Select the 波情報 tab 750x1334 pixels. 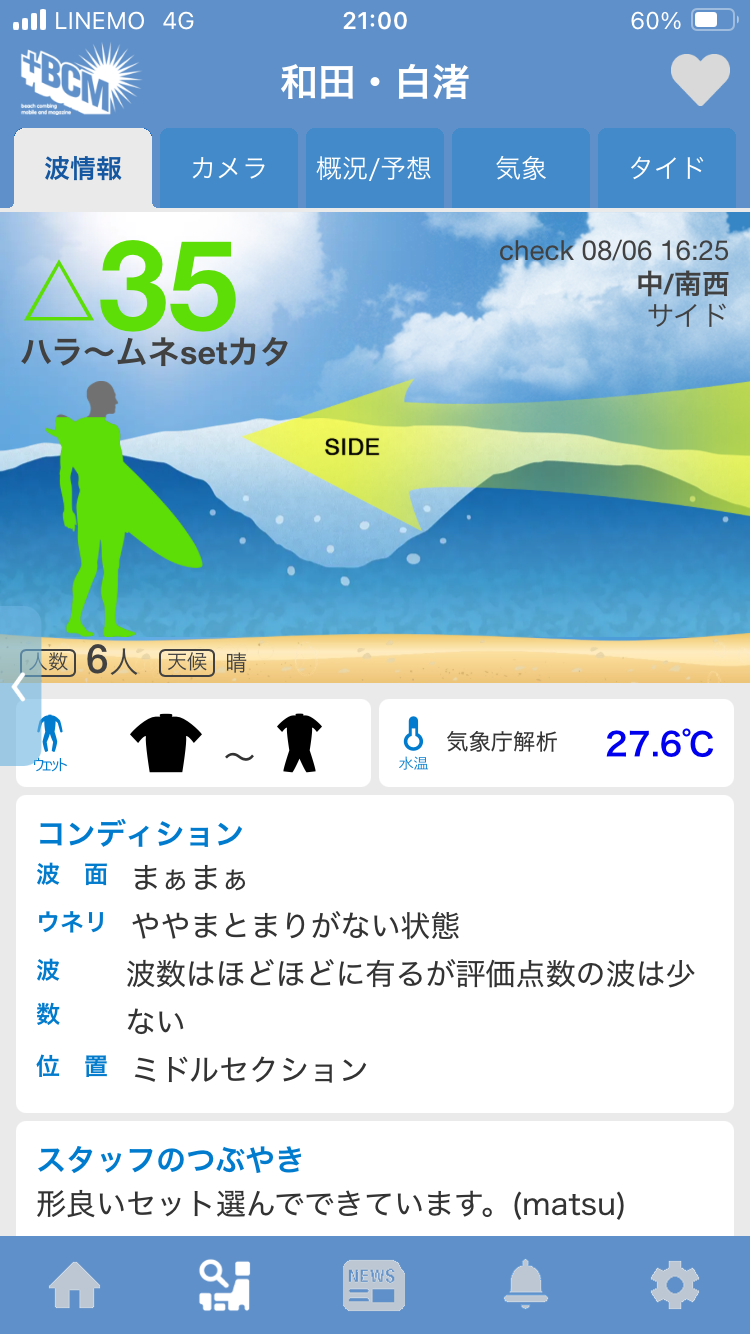pyautogui.click(x=83, y=168)
